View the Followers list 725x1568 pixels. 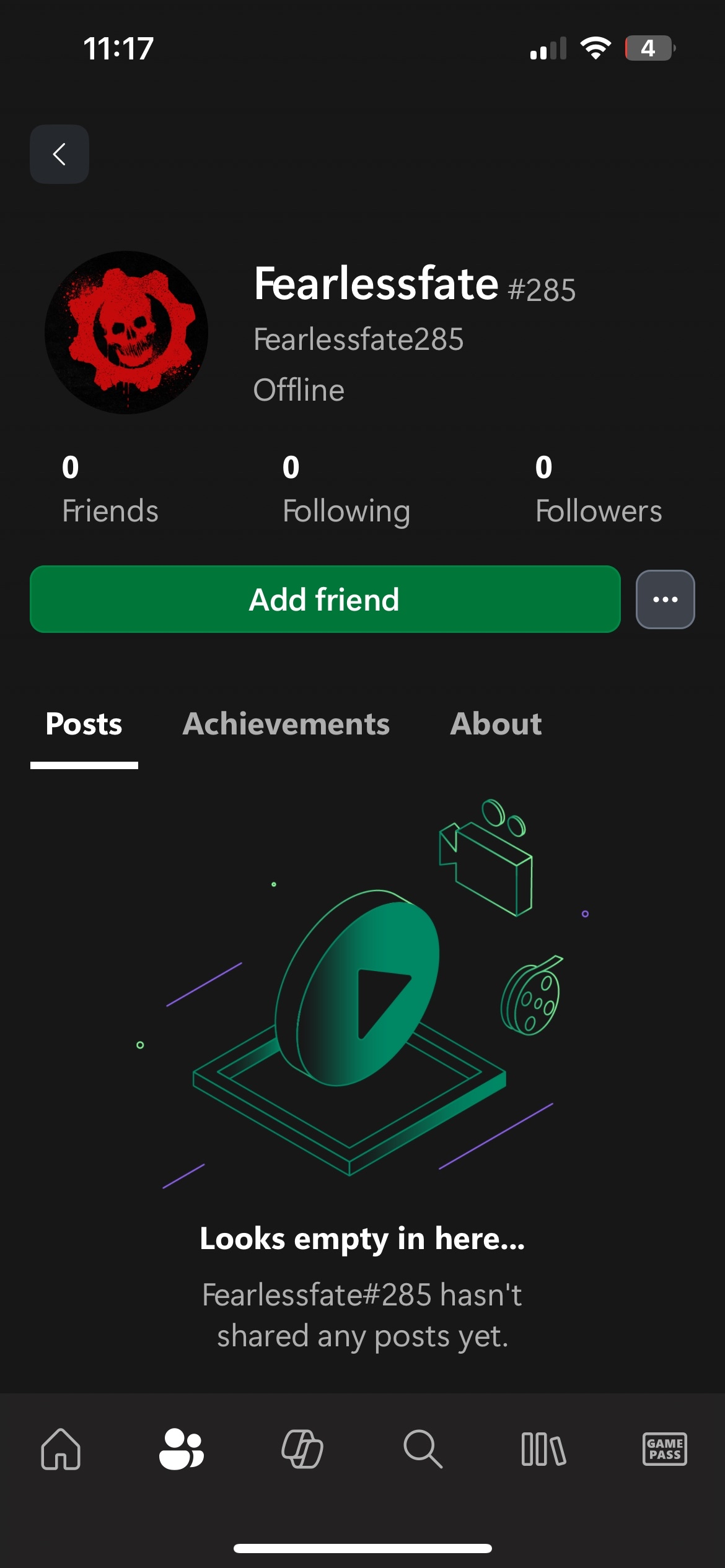pos(598,489)
